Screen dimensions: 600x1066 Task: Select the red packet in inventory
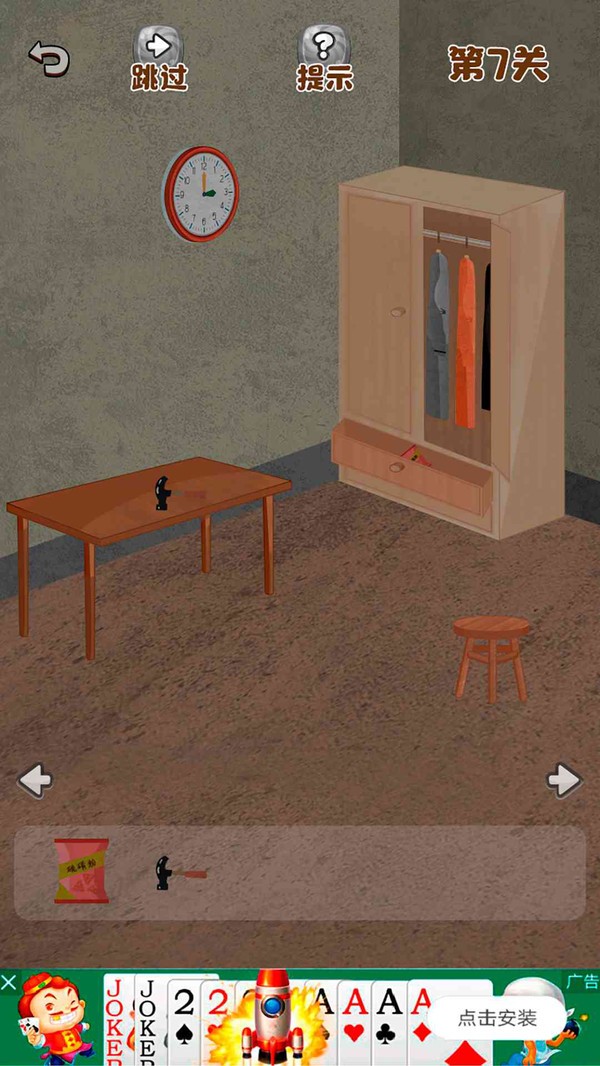pyautogui.click(x=81, y=871)
